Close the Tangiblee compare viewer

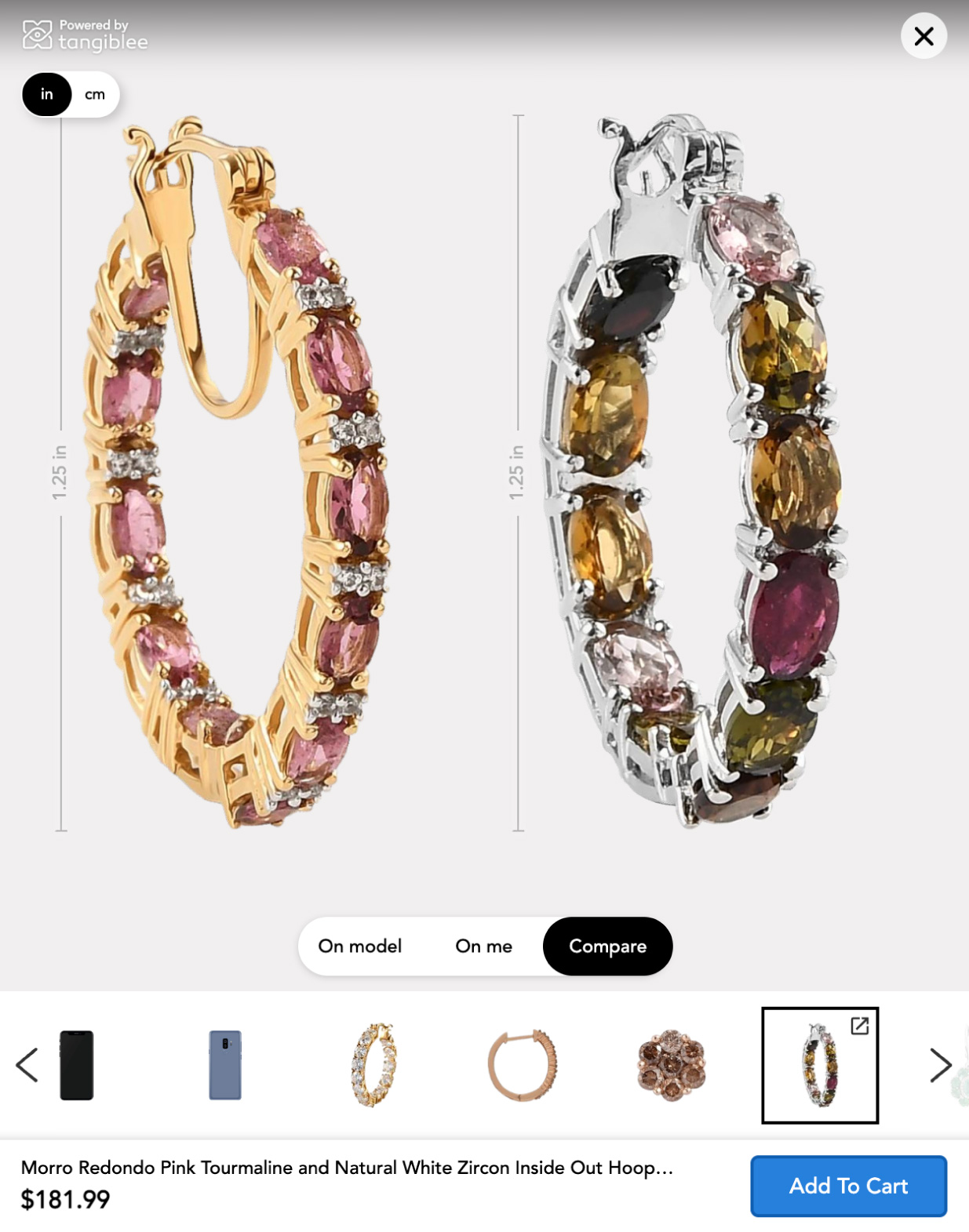click(x=923, y=36)
